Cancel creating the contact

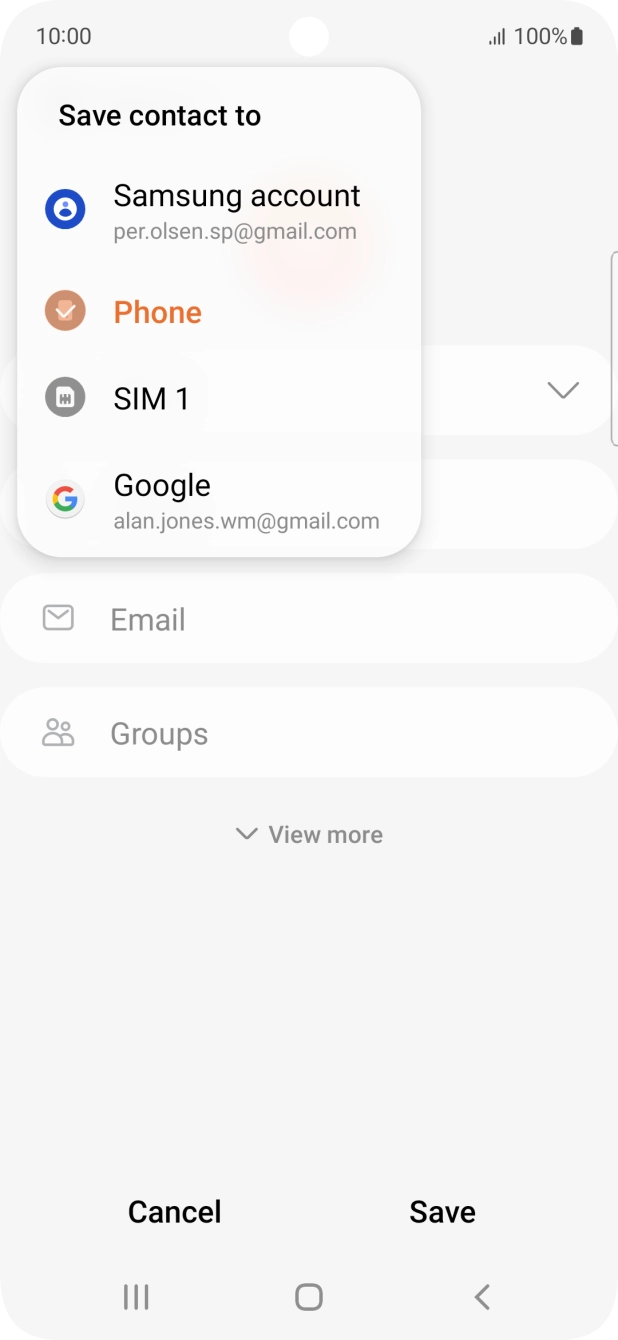[175, 1212]
